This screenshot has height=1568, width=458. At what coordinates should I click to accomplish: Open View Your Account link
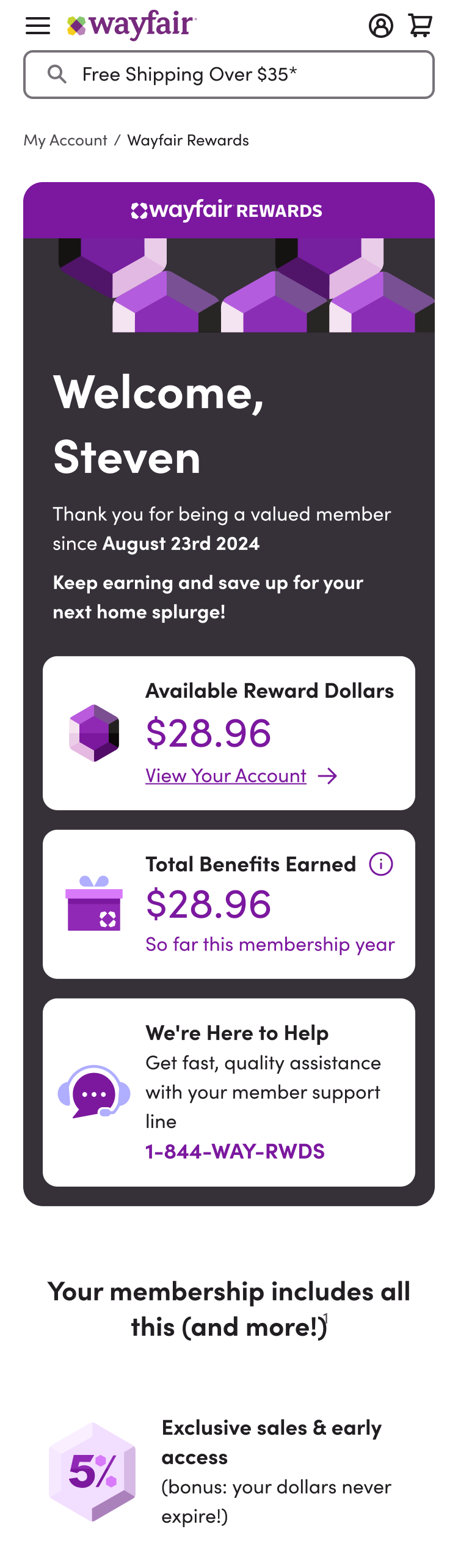[x=226, y=776]
